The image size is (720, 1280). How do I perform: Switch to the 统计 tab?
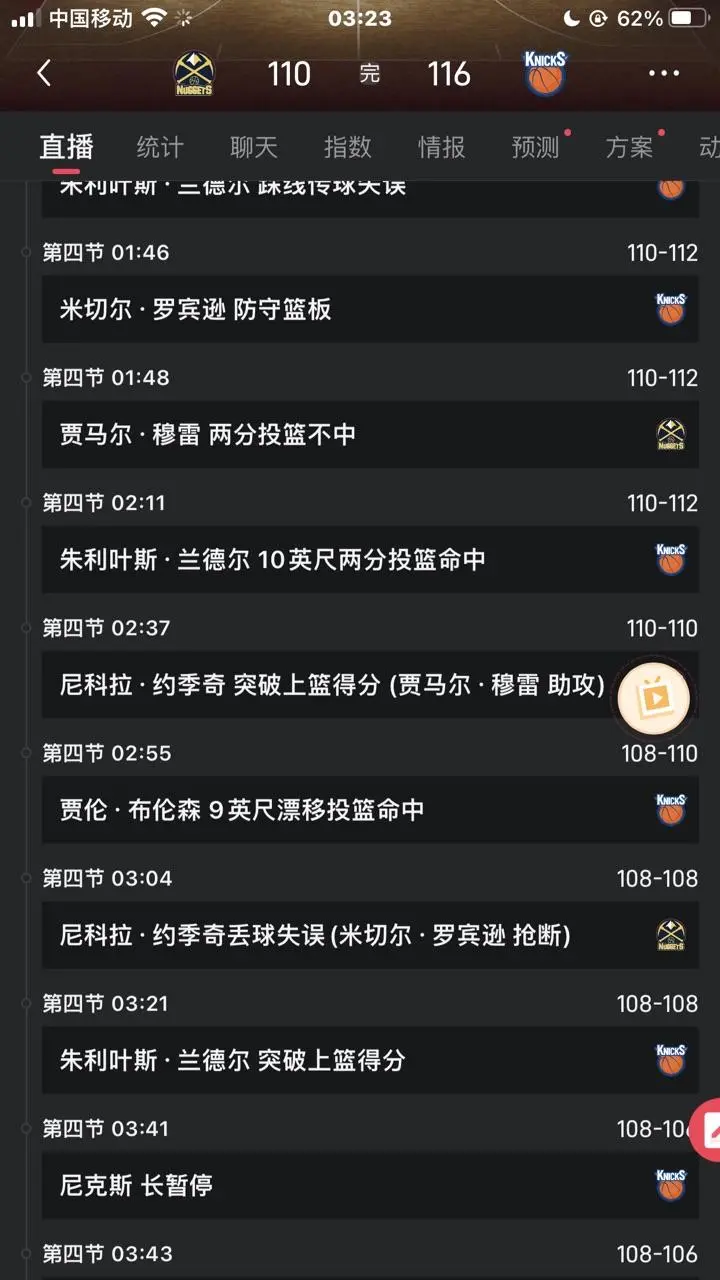(160, 147)
